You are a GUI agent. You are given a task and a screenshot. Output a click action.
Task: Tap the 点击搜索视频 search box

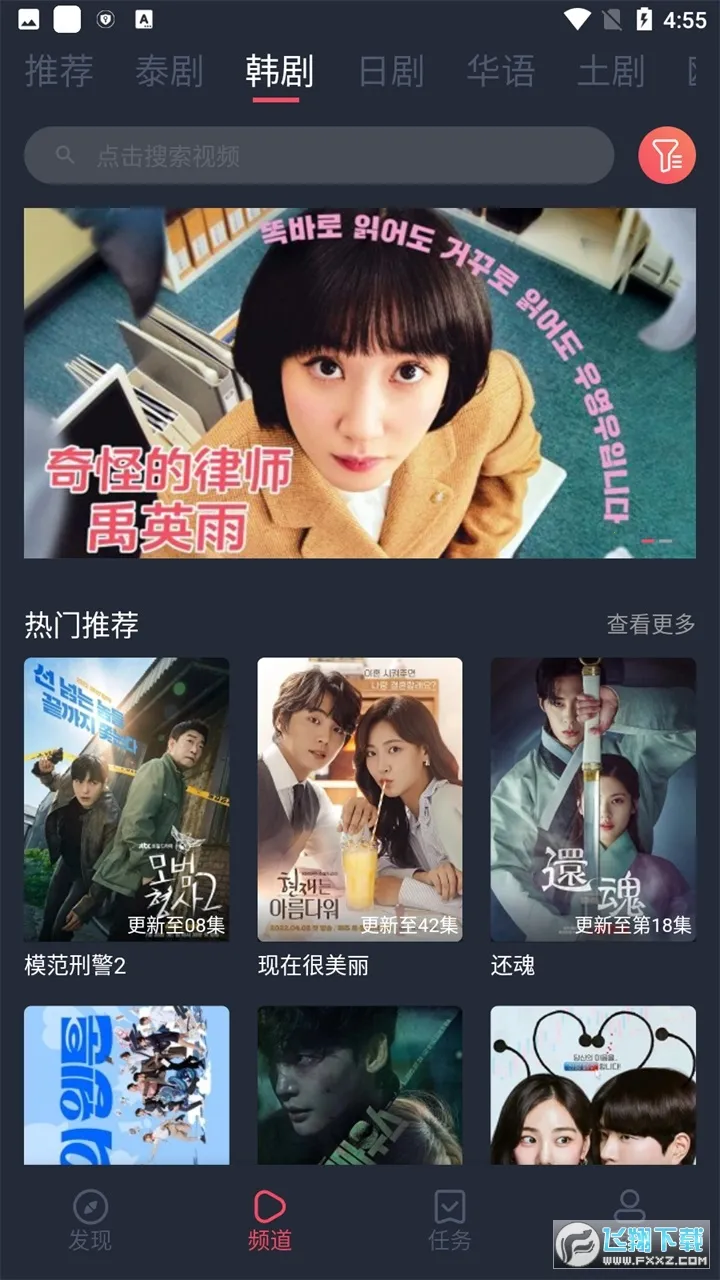318,156
